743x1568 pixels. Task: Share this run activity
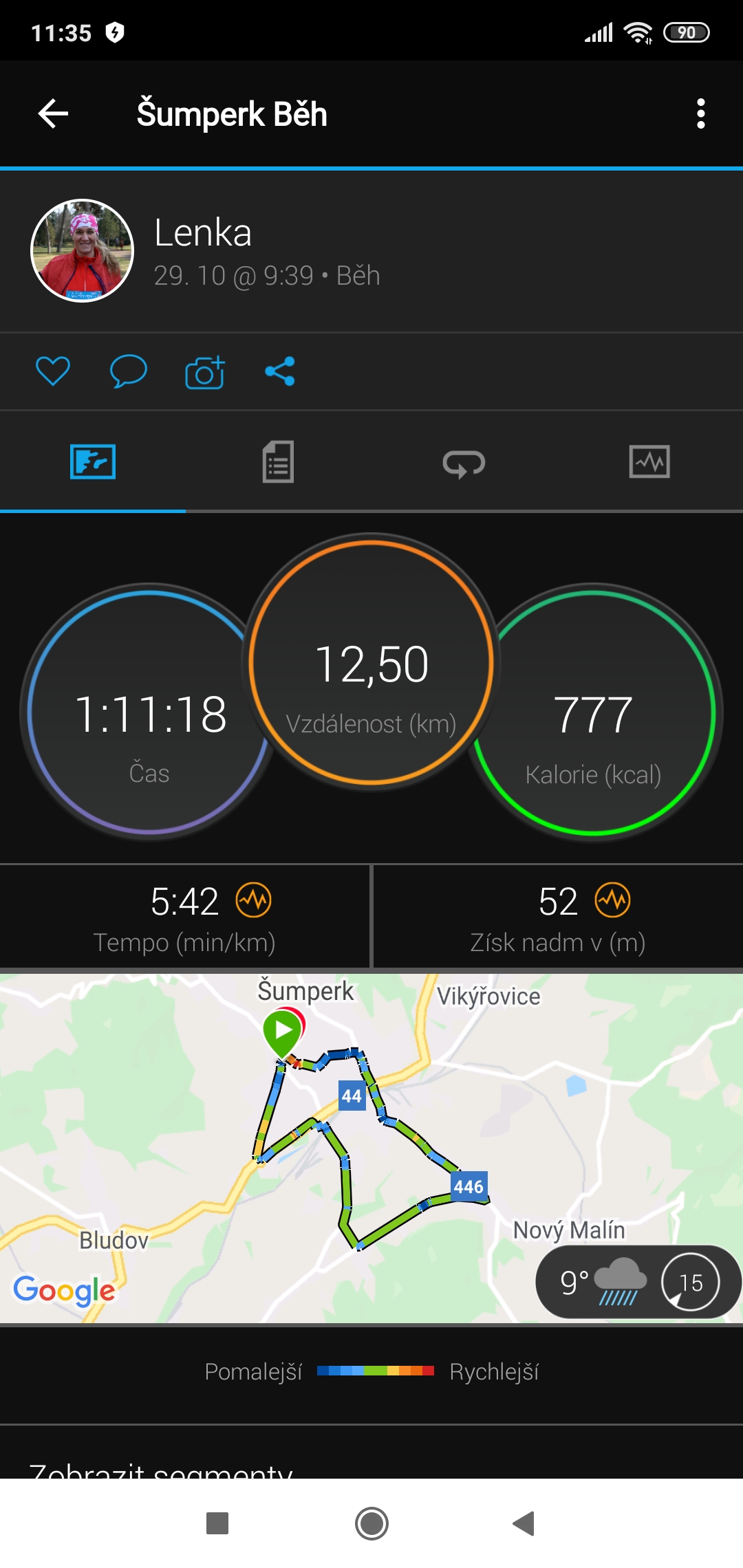click(x=280, y=371)
